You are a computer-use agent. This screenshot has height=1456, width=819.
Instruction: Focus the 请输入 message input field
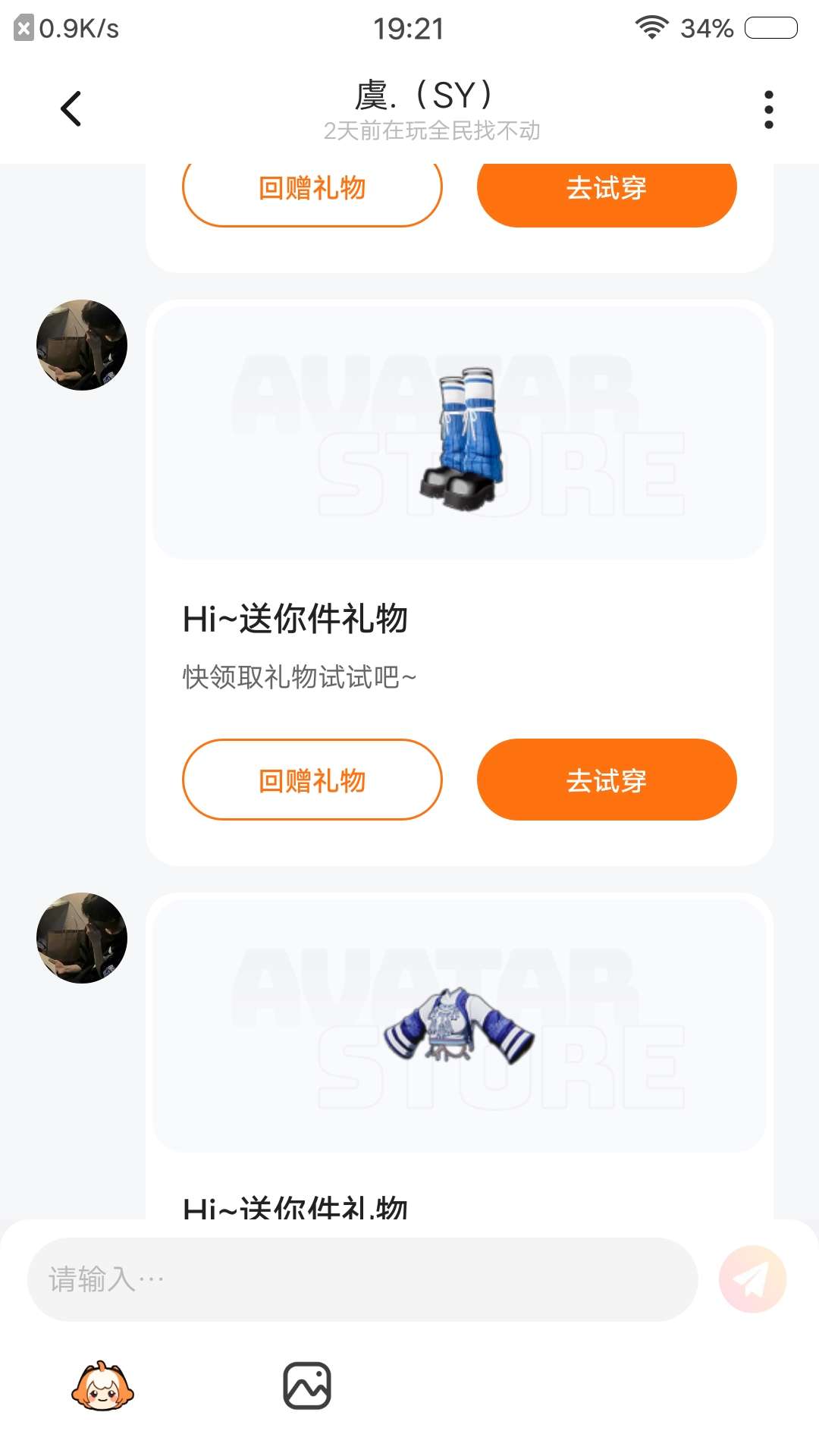coord(362,1279)
